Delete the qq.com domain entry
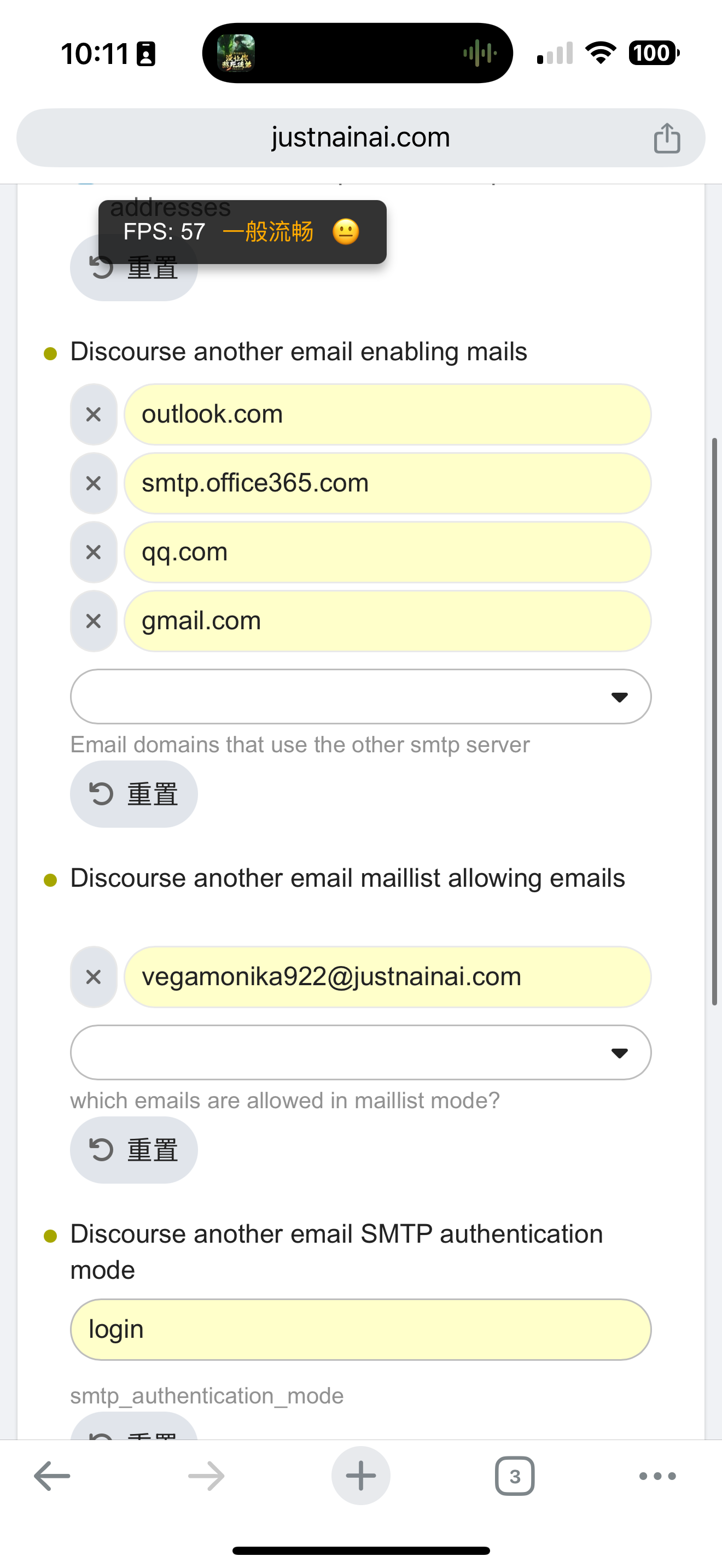 click(x=94, y=552)
